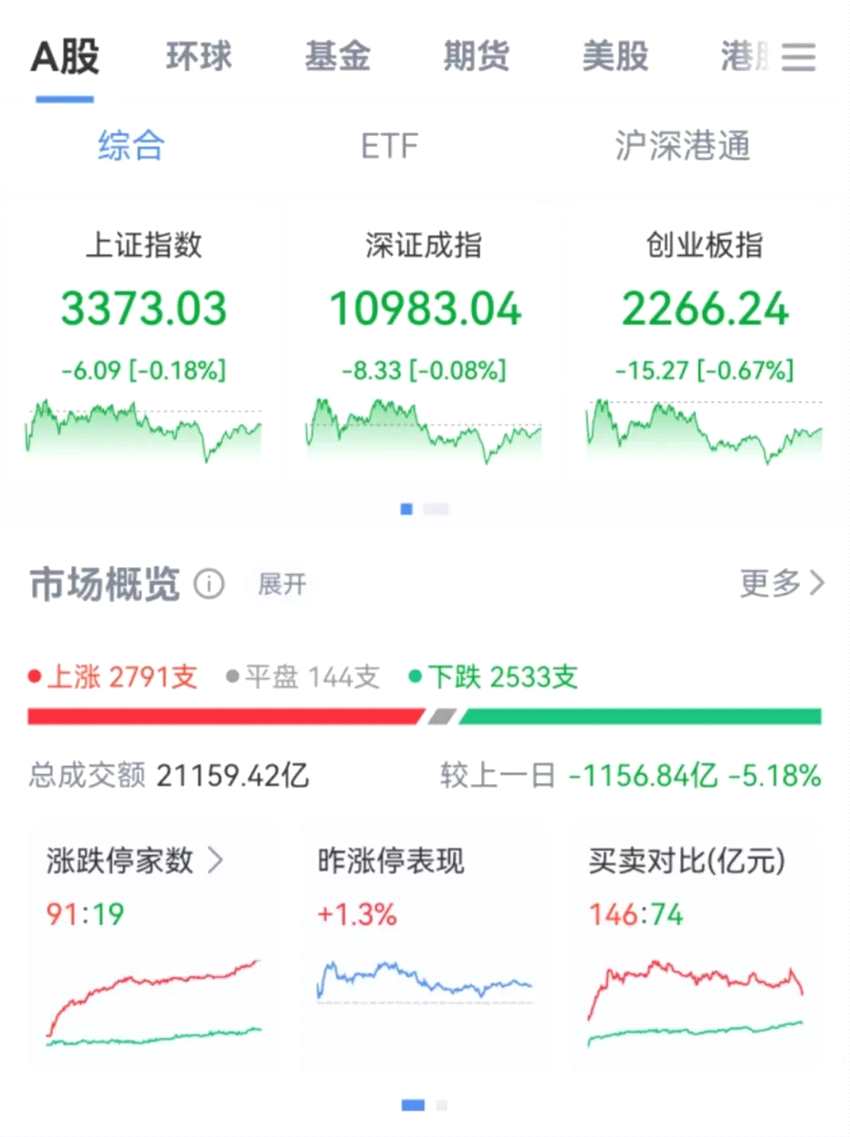
Task: Select the 综合 sub-tab
Action: point(131,147)
